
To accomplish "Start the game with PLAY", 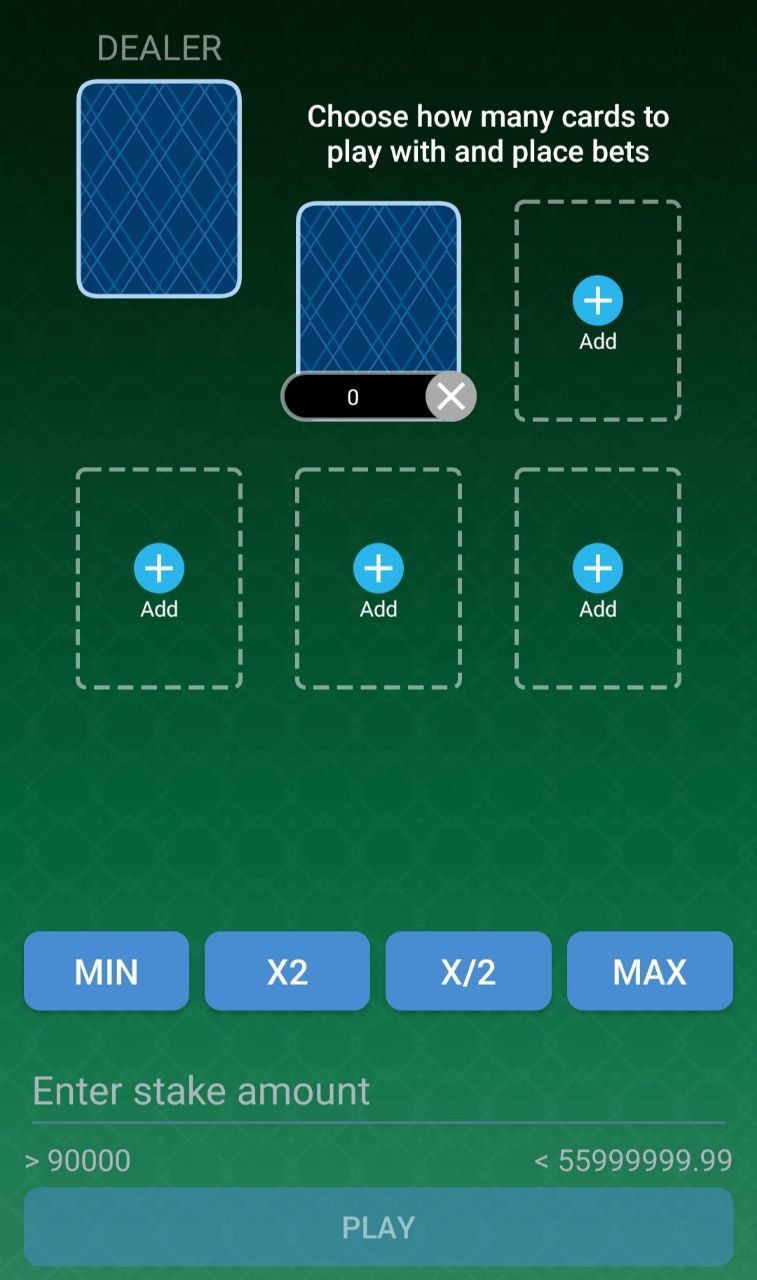I will point(378,1227).
